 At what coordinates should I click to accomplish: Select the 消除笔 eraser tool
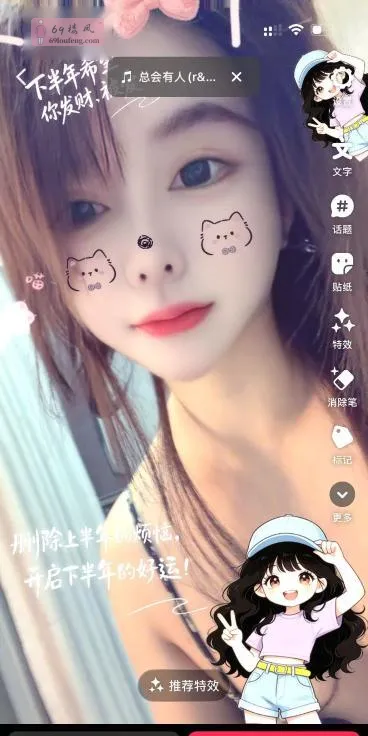pyautogui.click(x=342, y=387)
